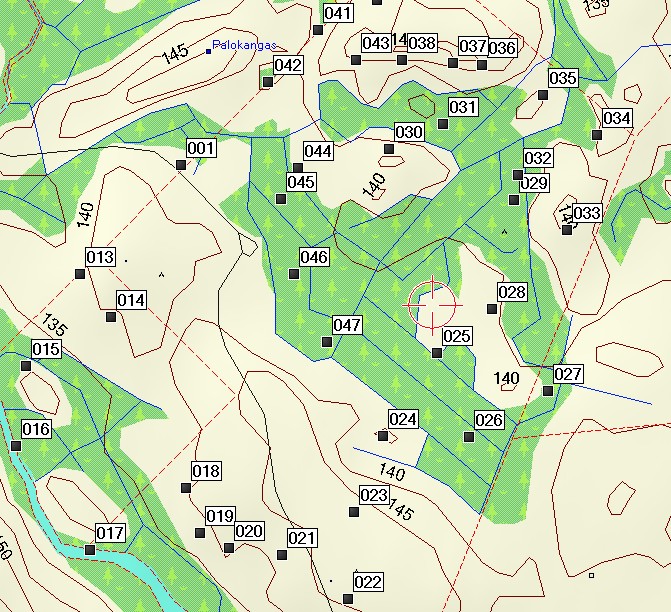Select waypoint 001 on the map

point(181,165)
